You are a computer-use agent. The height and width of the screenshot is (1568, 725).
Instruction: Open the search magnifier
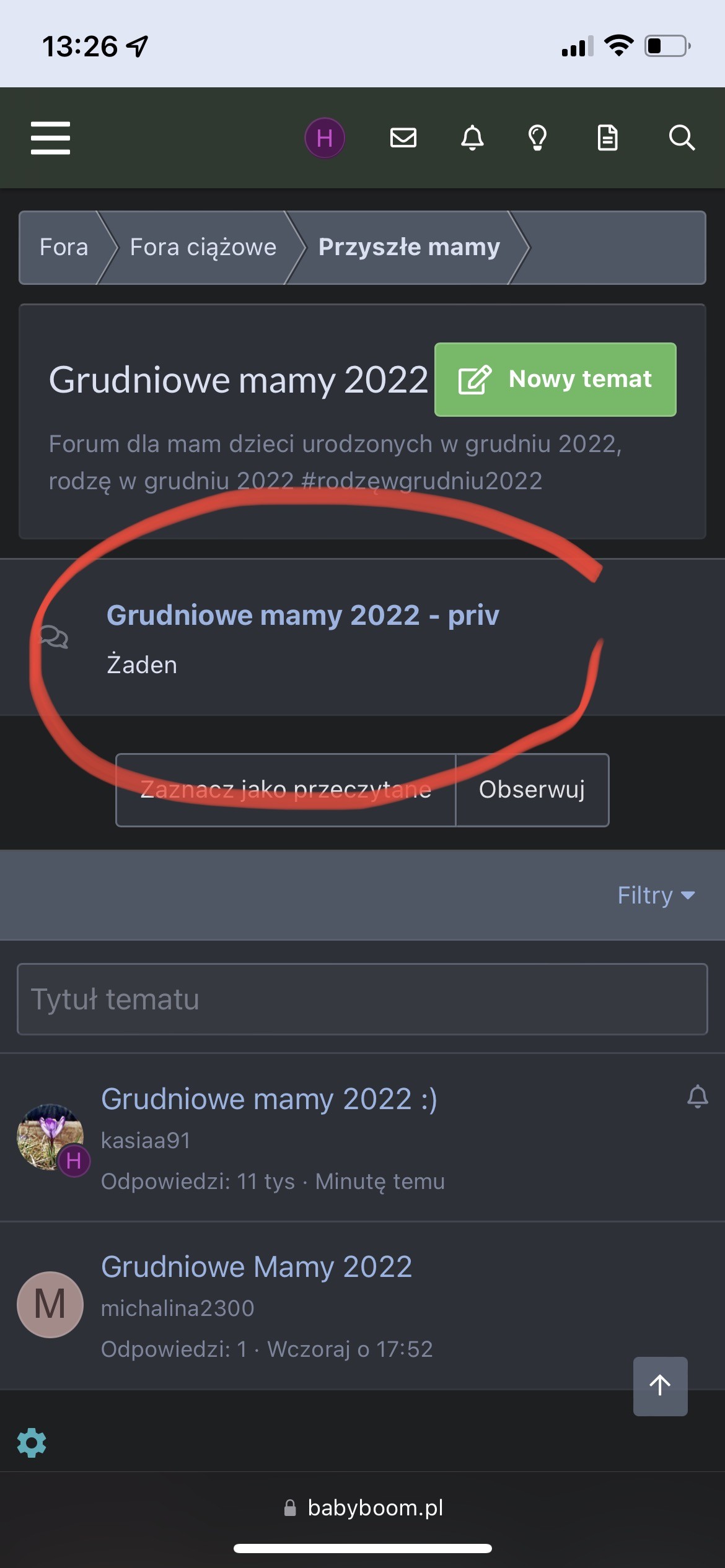[x=682, y=137]
